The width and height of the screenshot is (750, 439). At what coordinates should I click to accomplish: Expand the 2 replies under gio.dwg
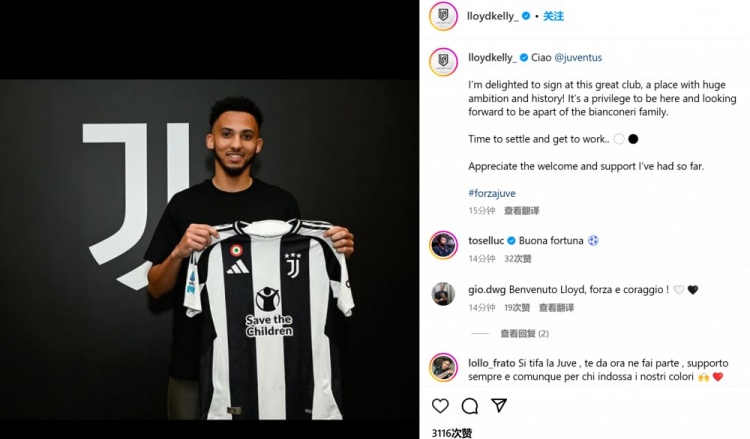(x=524, y=333)
